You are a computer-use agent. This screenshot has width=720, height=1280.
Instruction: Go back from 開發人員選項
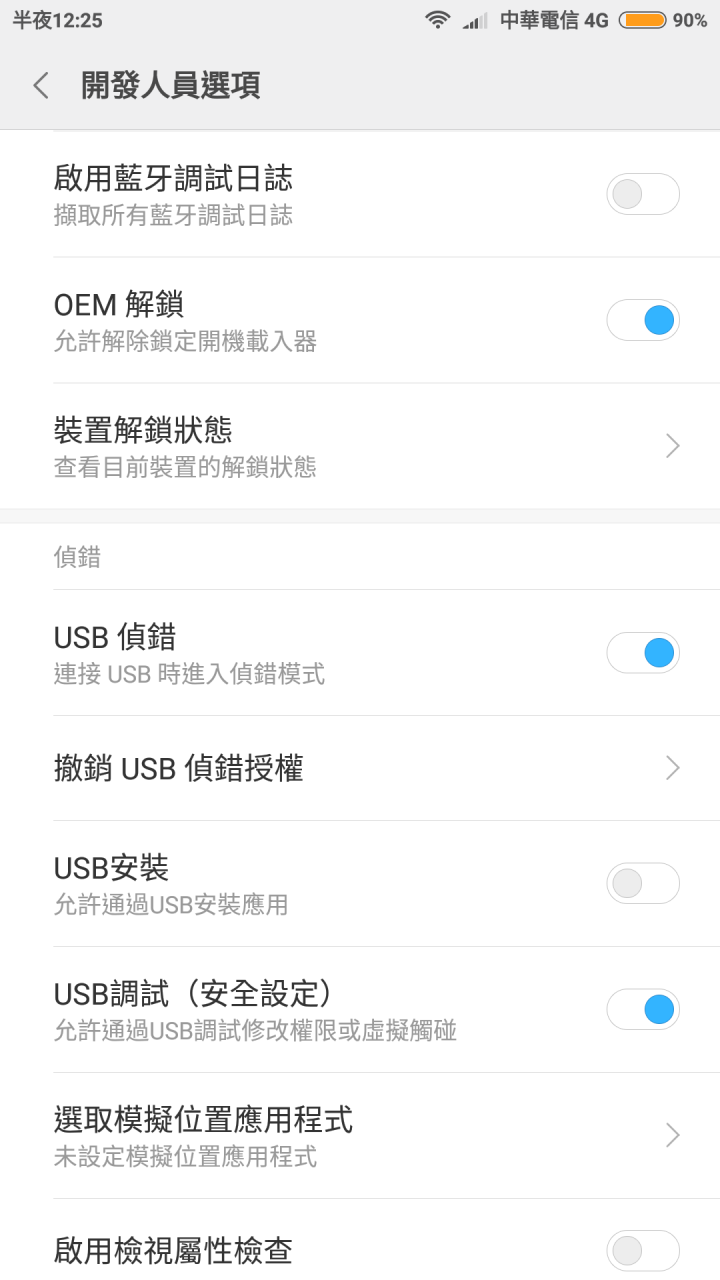click(x=41, y=85)
